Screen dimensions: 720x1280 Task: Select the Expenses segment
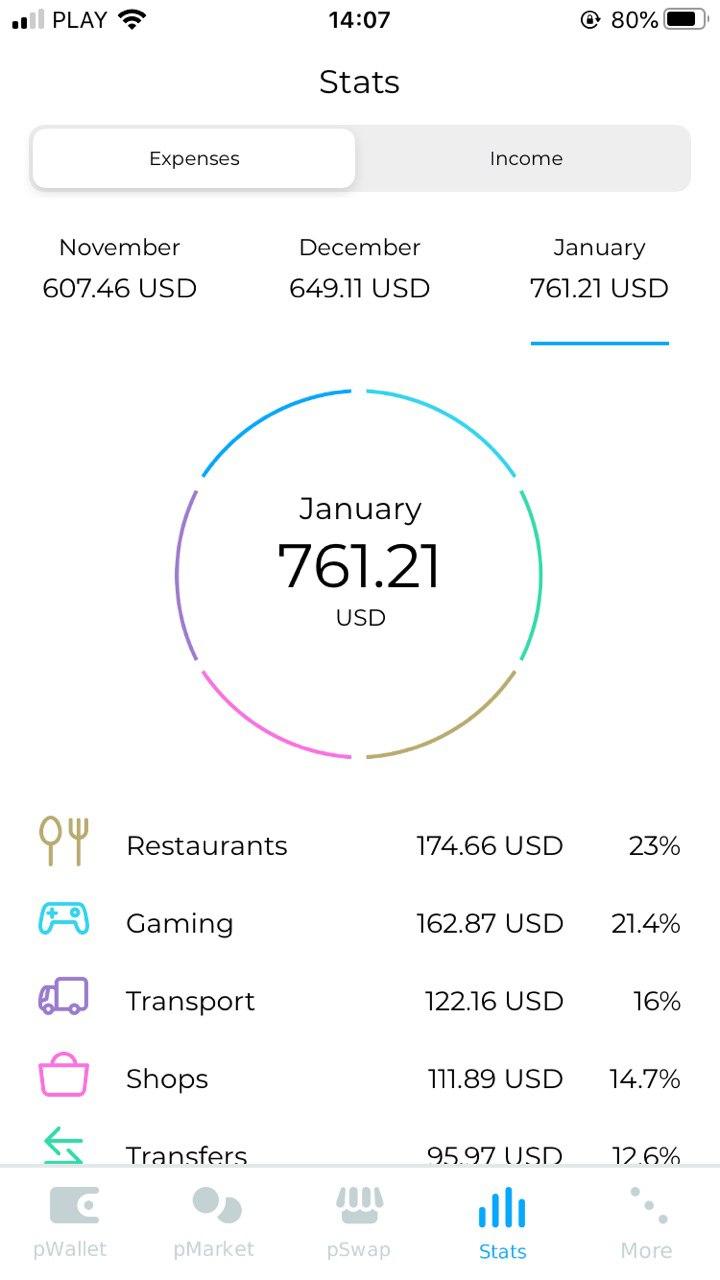pyautogui.click(x=194, y=158)
